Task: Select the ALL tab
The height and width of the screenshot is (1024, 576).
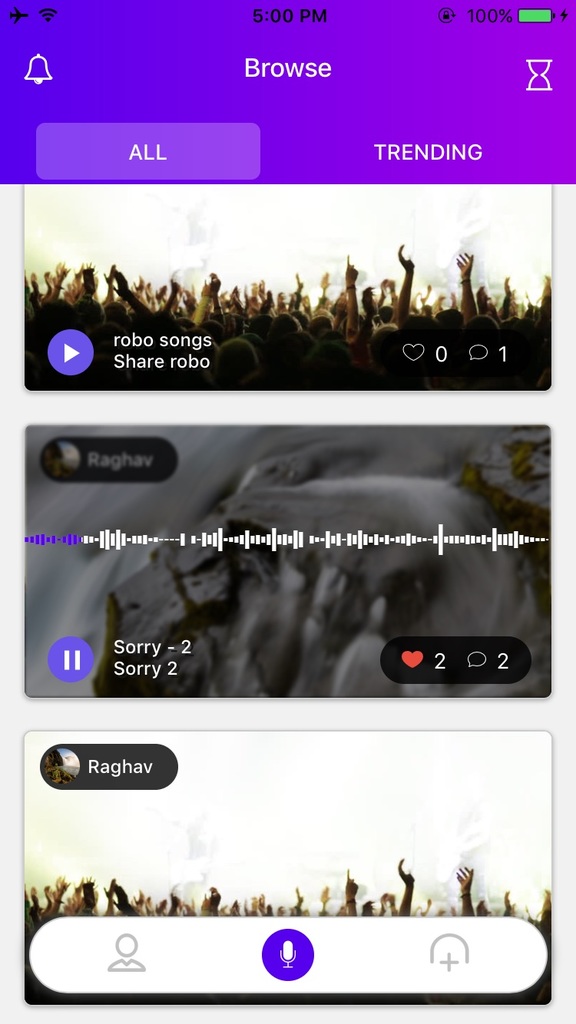Action: tap(148, 152)
